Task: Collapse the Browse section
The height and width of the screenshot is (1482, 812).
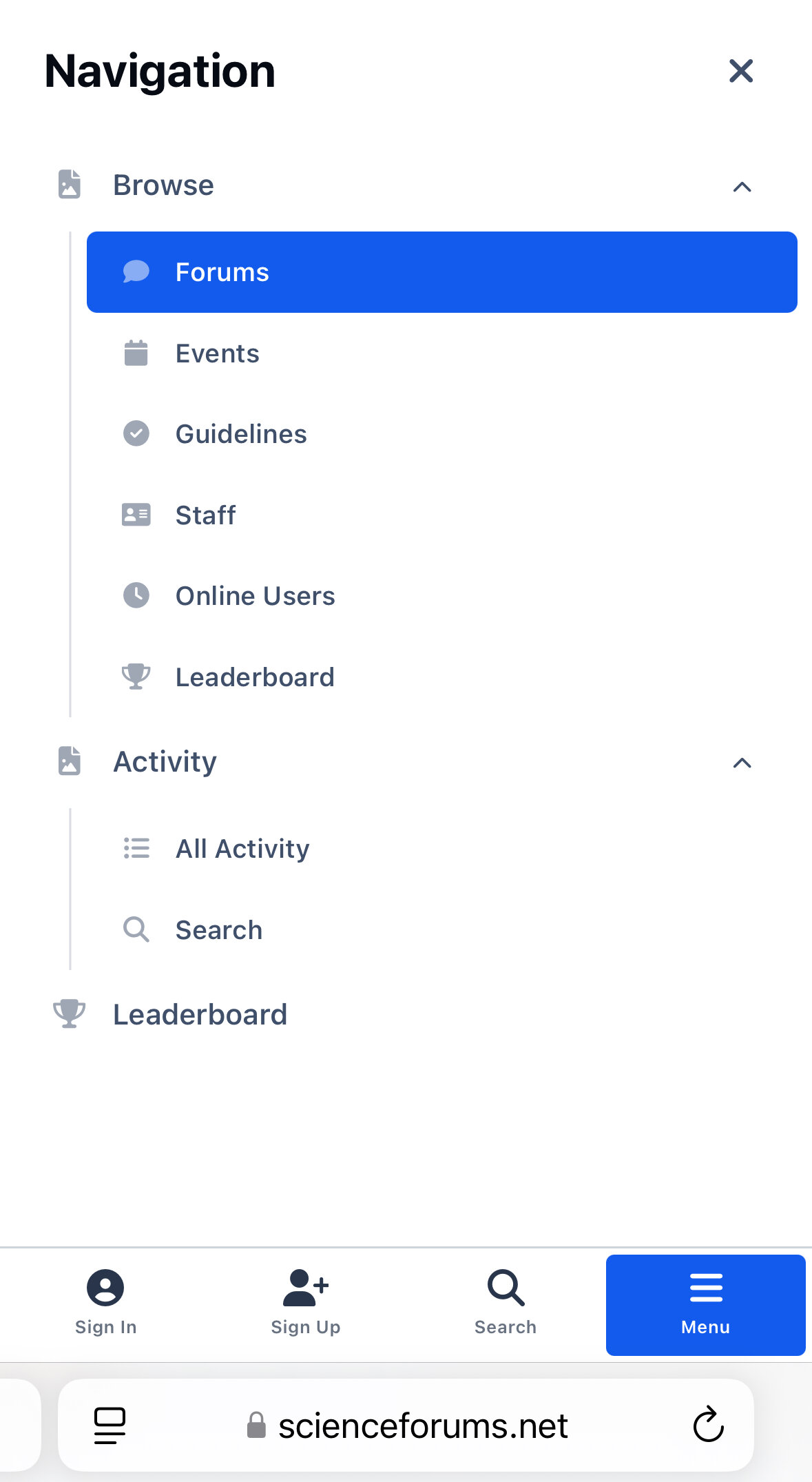Action: pyautogui.click(x=742, y=187)
